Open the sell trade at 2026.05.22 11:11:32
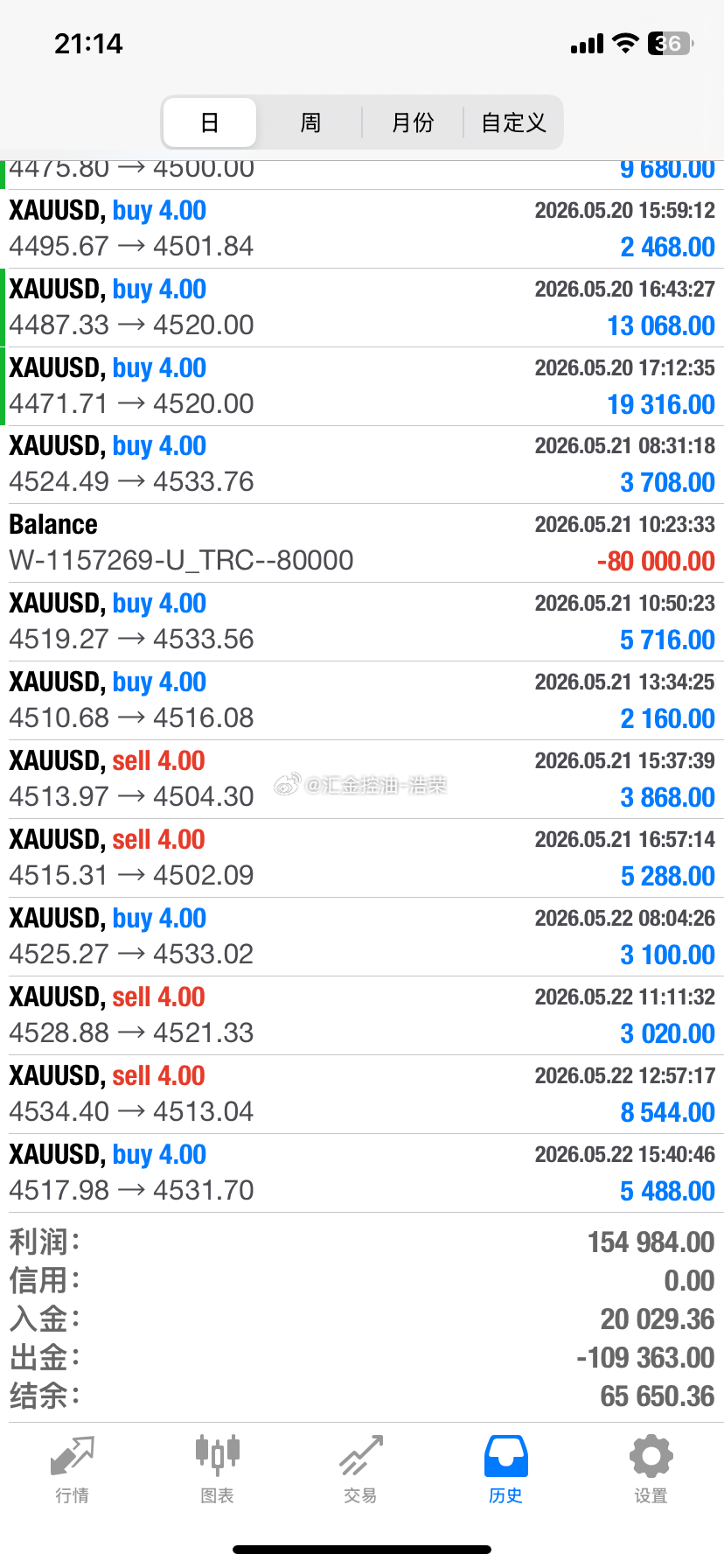This screenshot has height=1568, width=724. point(362,1016)
